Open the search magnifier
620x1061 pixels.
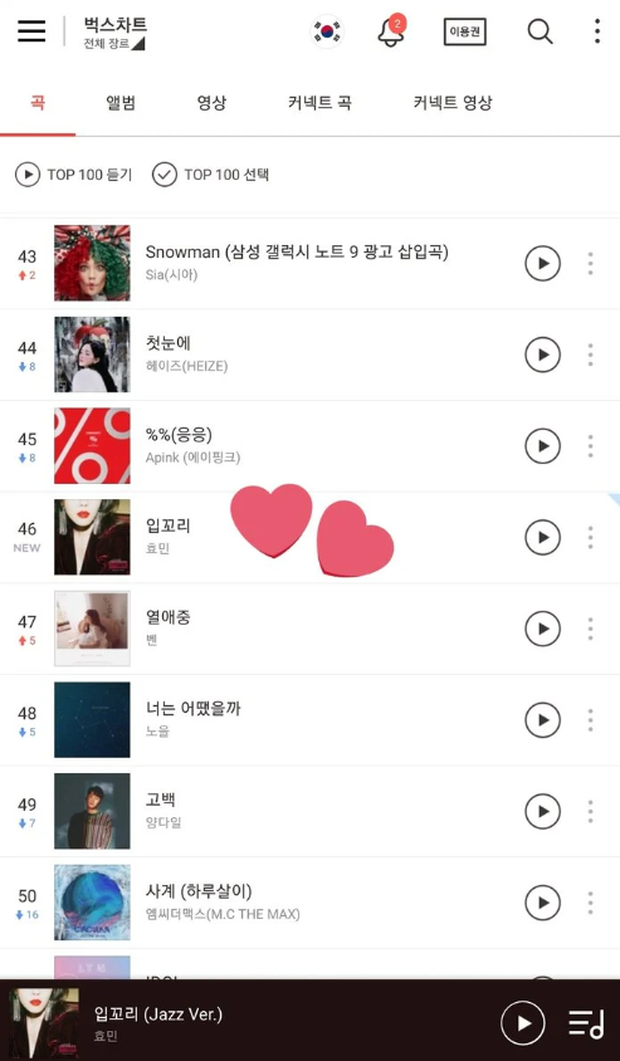540,31
